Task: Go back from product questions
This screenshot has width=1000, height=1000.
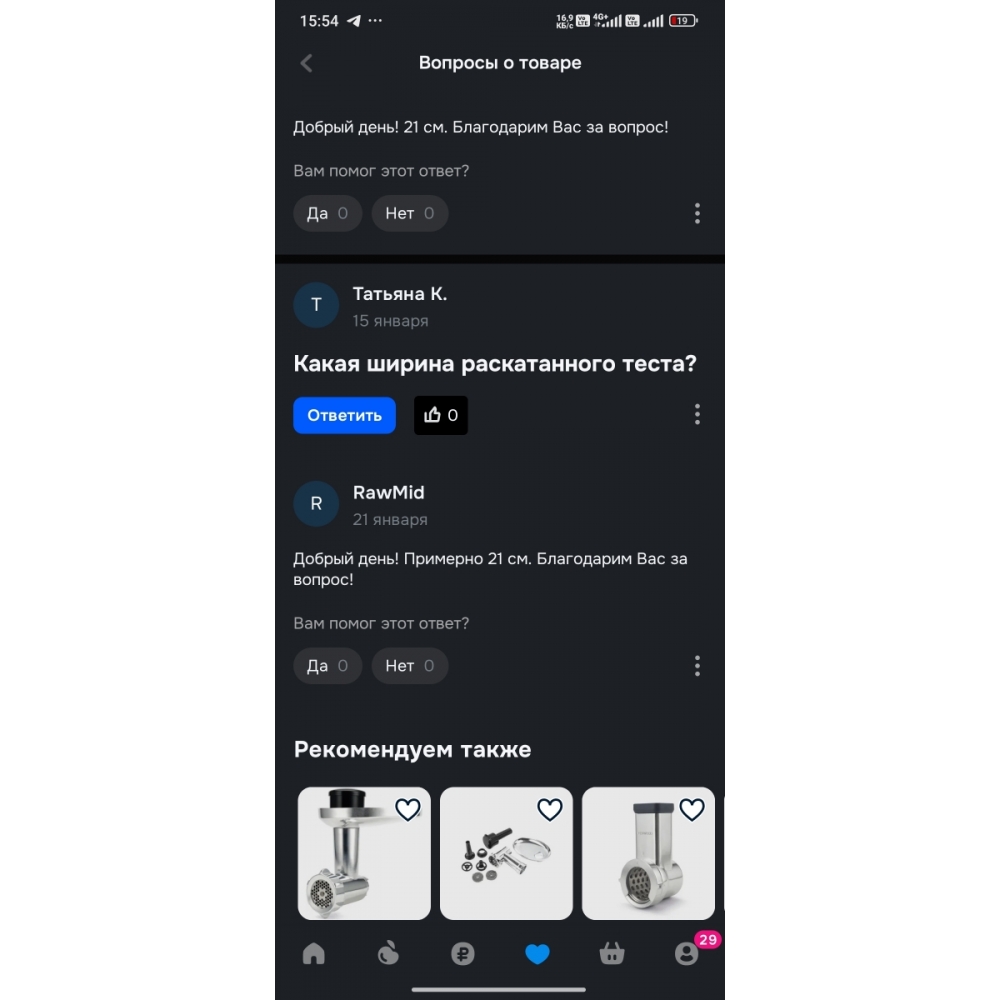Action: point(306,63)
